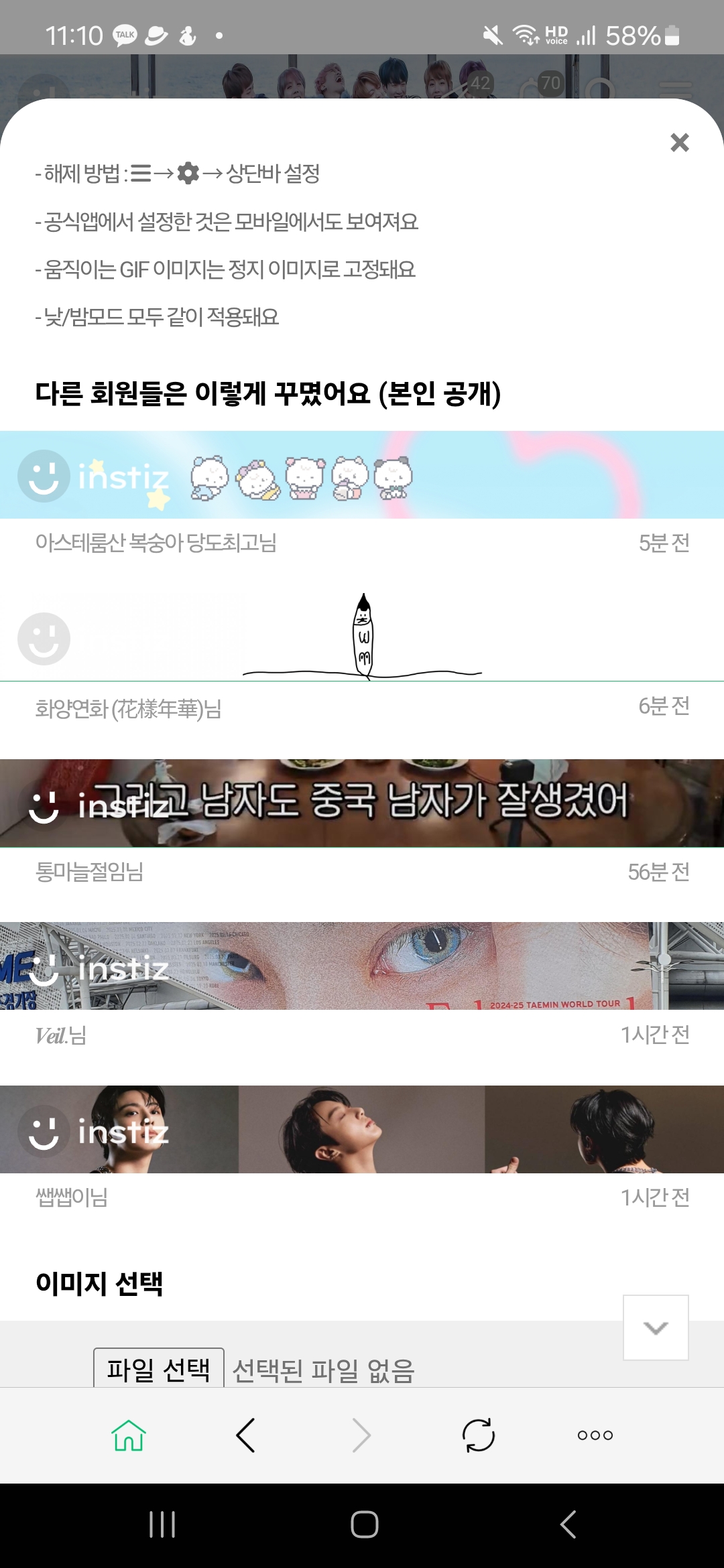Tap the forward arrow in the browser toolbar

tap(362, 1436)
